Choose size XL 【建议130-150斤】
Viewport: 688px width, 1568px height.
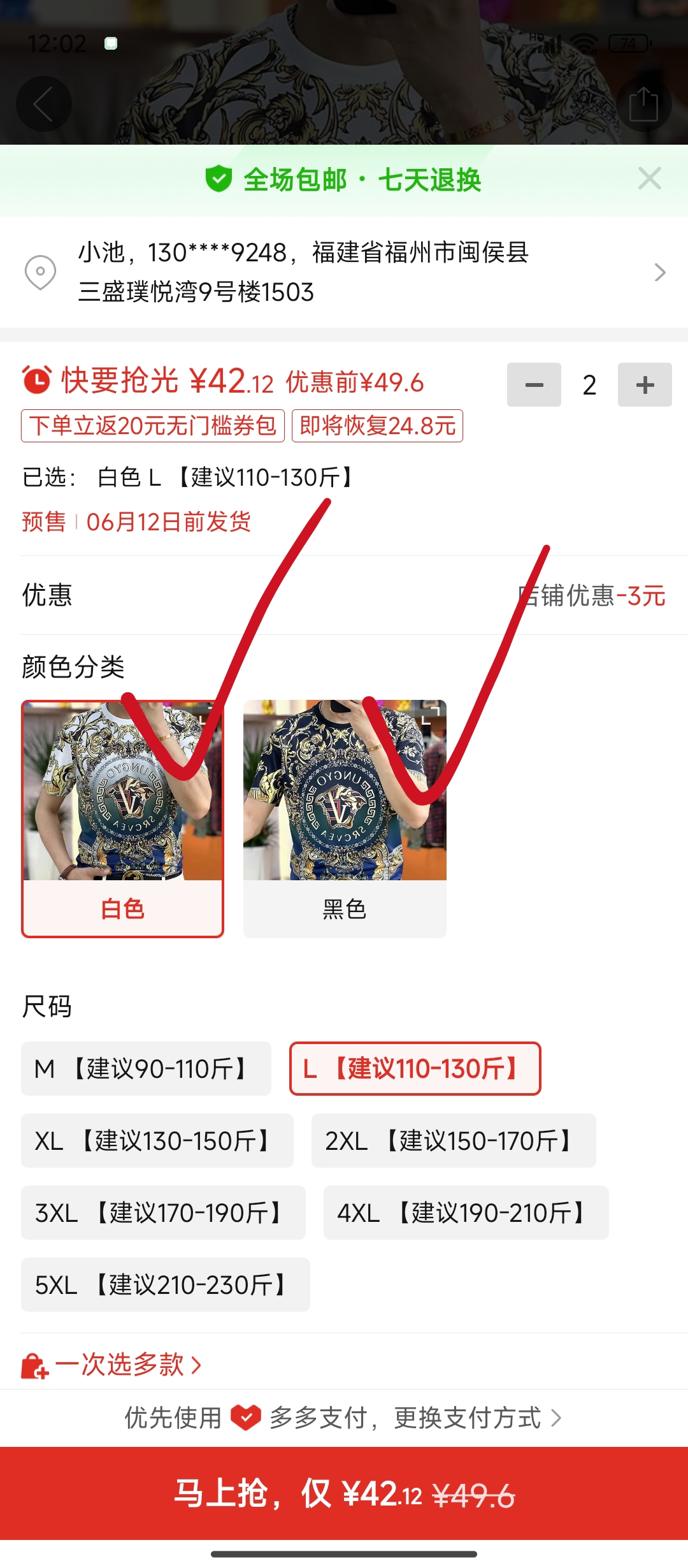coord(157,1141)
